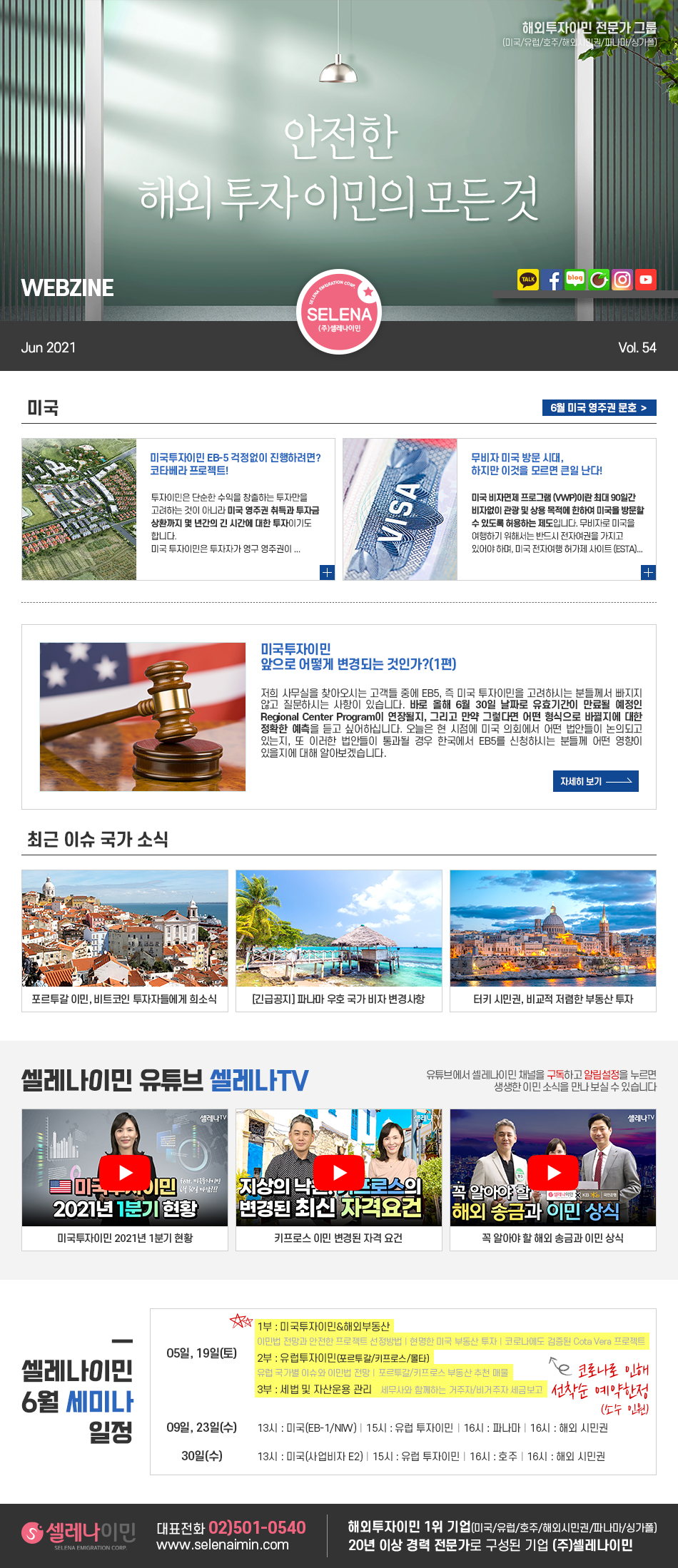Image resolution: width=678 pixels, height=1568 pixels.
Task: Play the 미국투자이민 2021년 1분기 현황 video
Action: (x=125, y=1172)
